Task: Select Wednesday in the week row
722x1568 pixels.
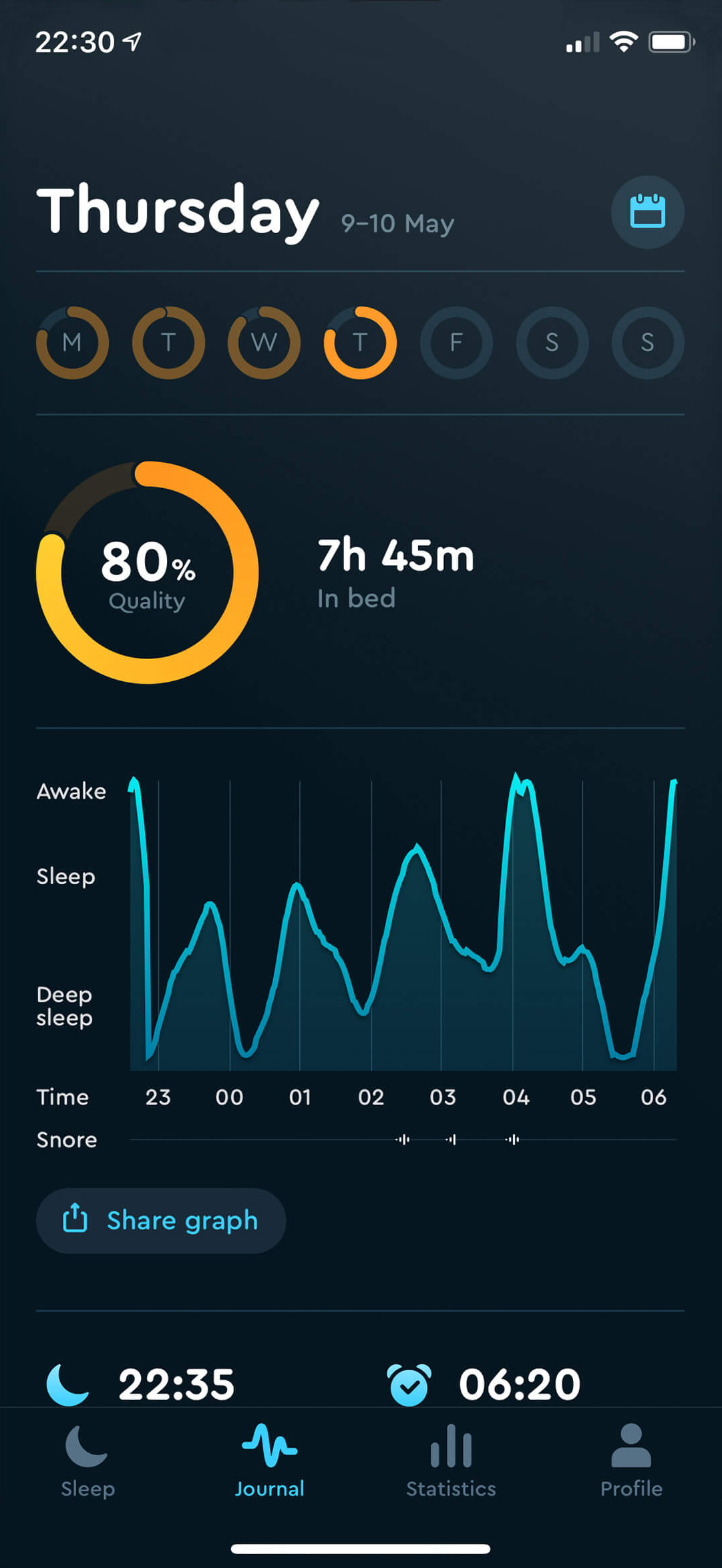Action: point(264,343)
